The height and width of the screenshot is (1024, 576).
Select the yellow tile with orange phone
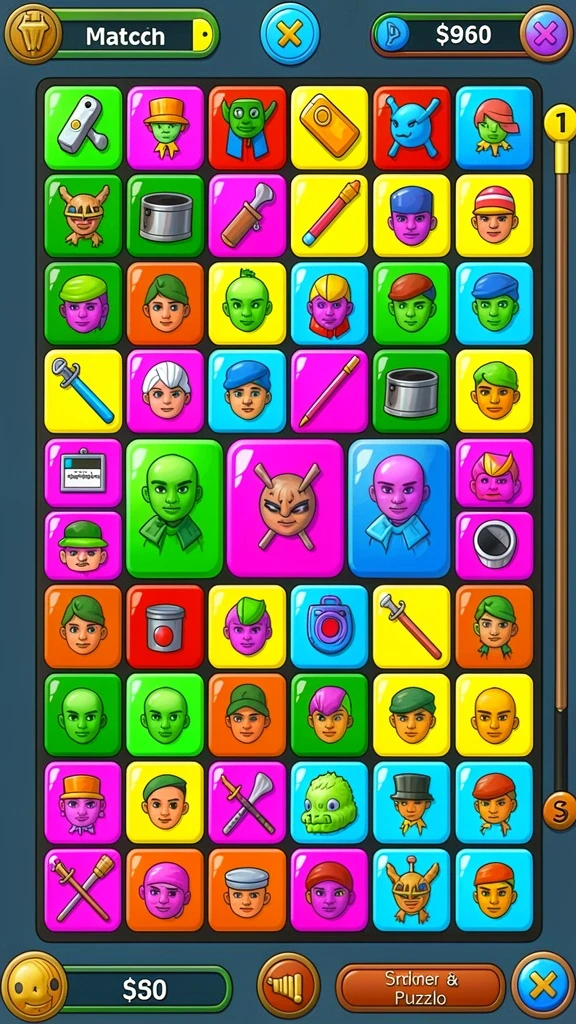[x=329, y=128]
